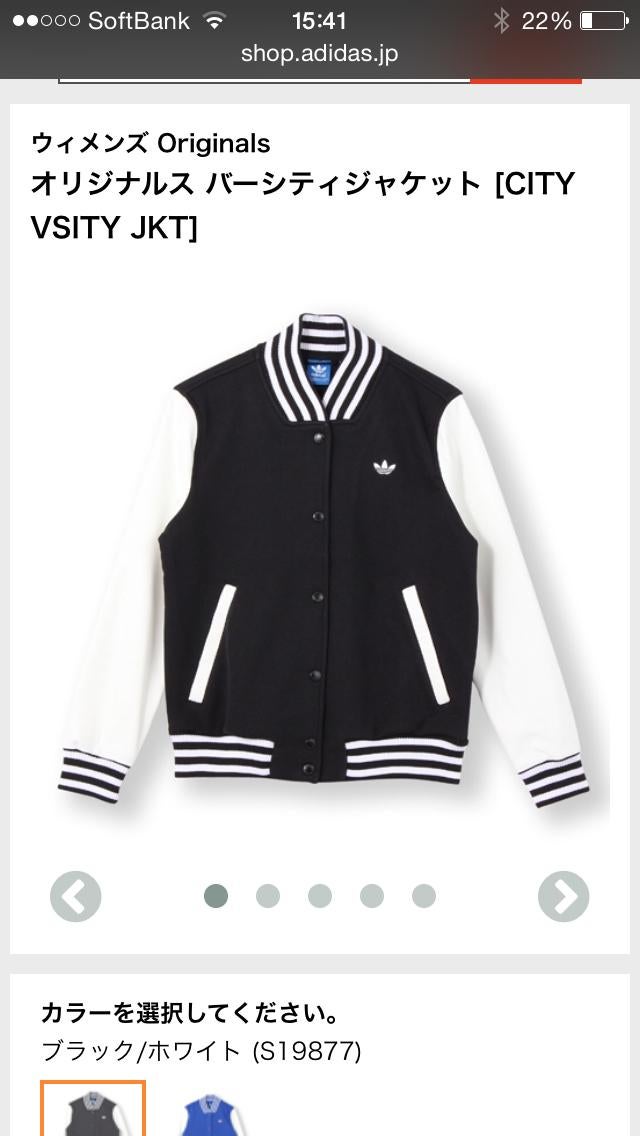Jump to the third carousel dot
This screenshot has height=1136, width=640.
click(x=320, y=895)
